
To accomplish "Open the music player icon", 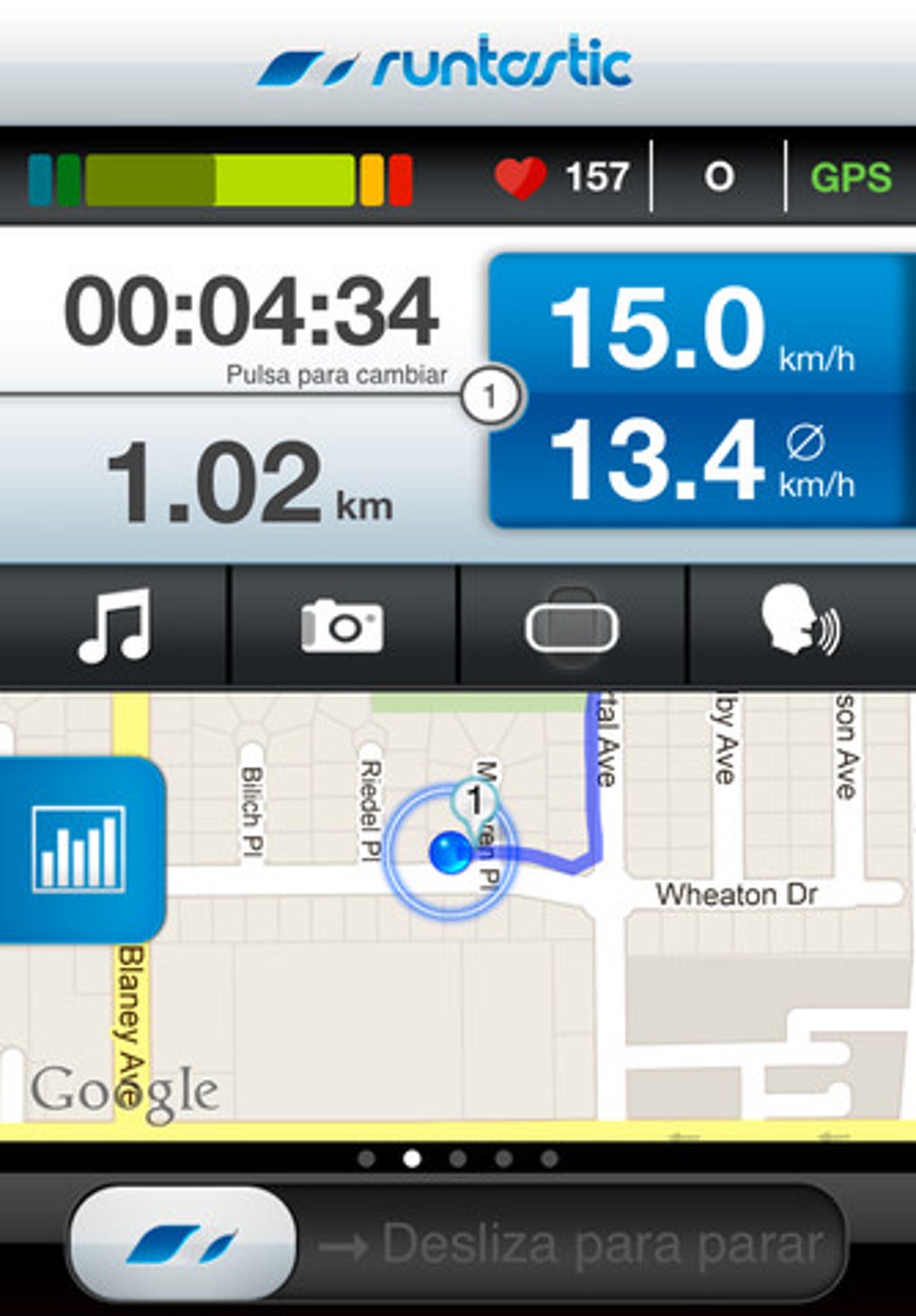I will [x=114, y=625].
